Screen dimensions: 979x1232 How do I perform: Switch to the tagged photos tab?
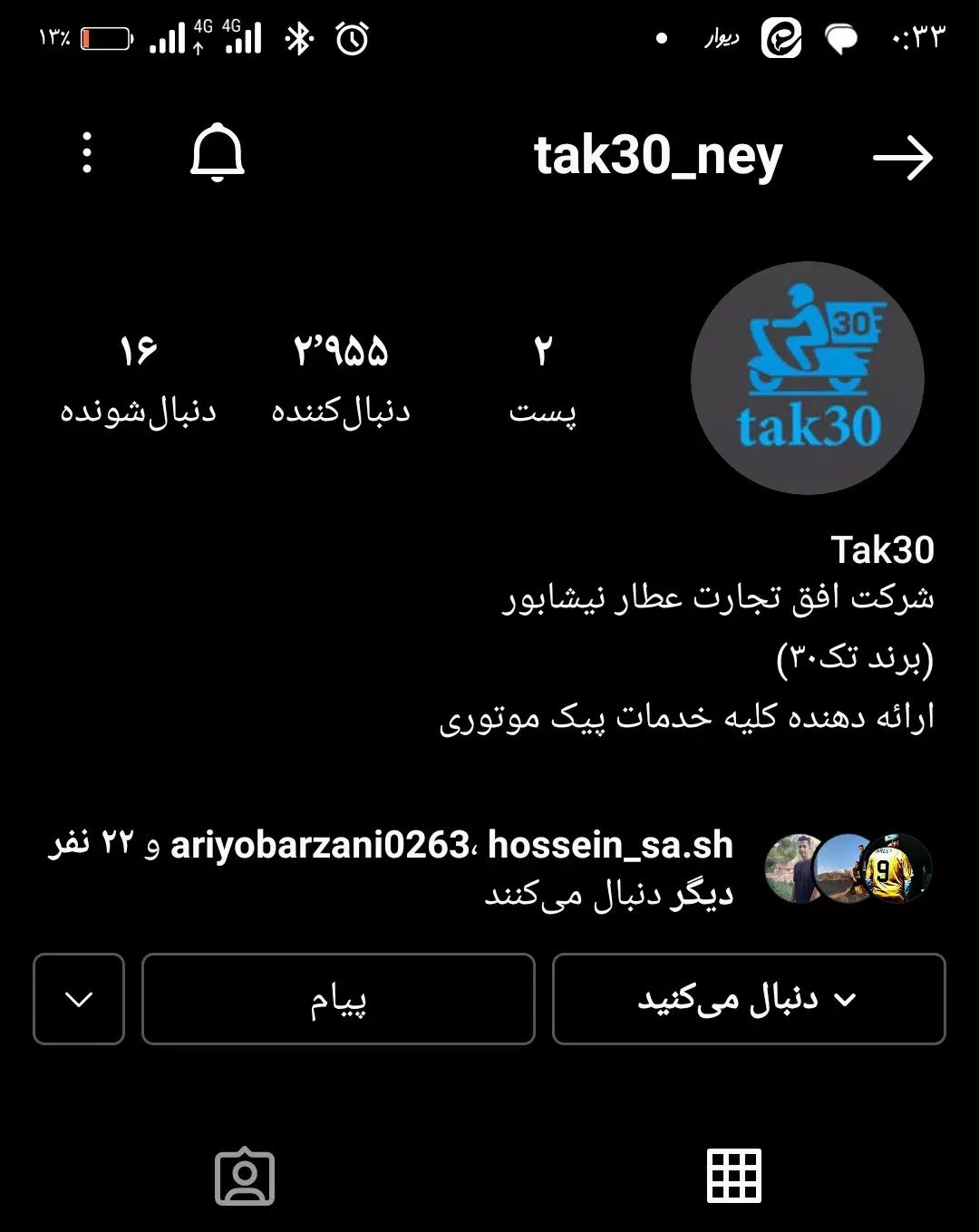click(245, 1177)
